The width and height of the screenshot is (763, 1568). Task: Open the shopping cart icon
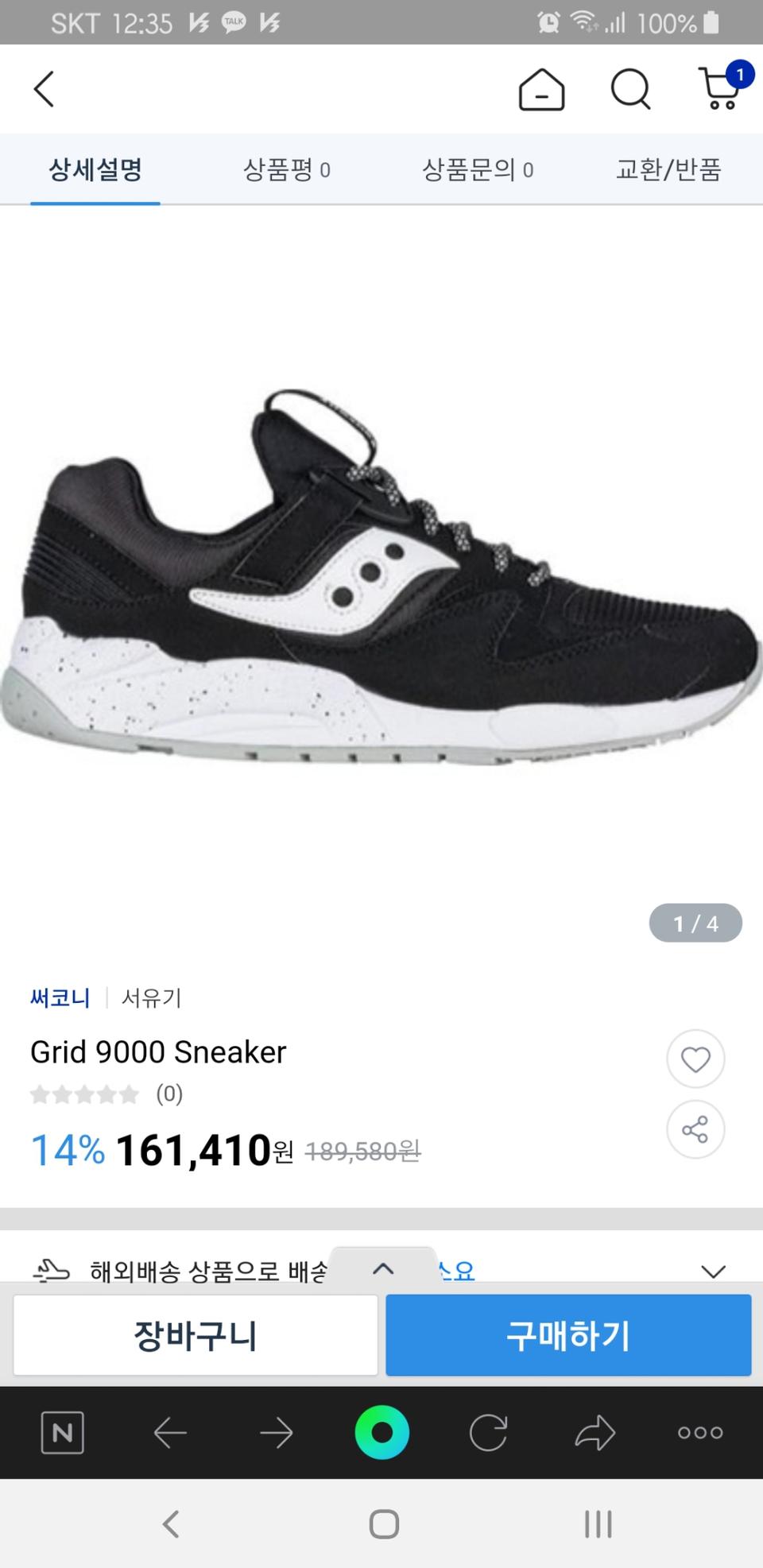(719, 89)
